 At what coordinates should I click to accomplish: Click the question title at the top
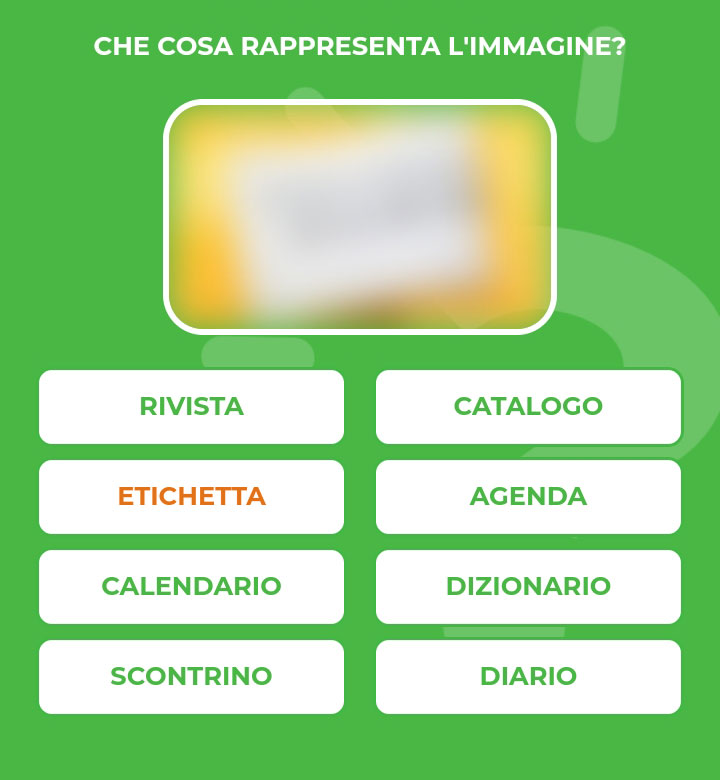pos(360,45)
